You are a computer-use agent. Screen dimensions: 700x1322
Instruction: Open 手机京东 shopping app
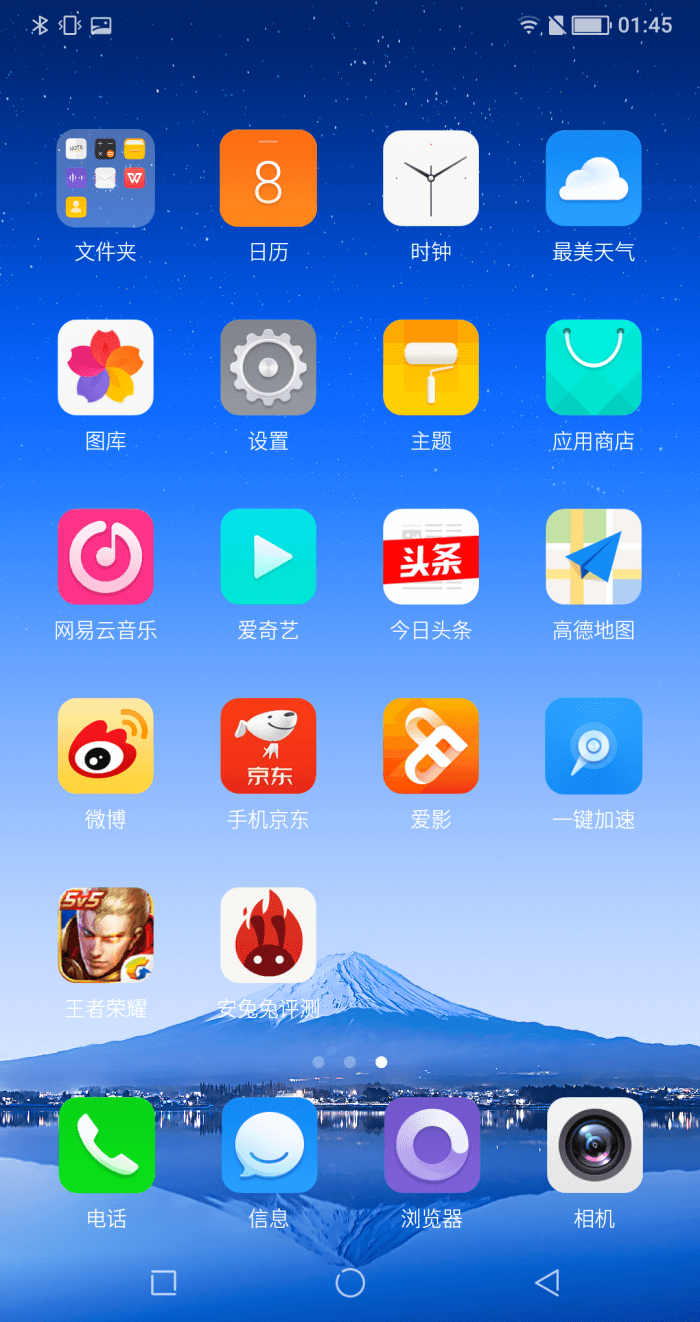click(268, 745)
